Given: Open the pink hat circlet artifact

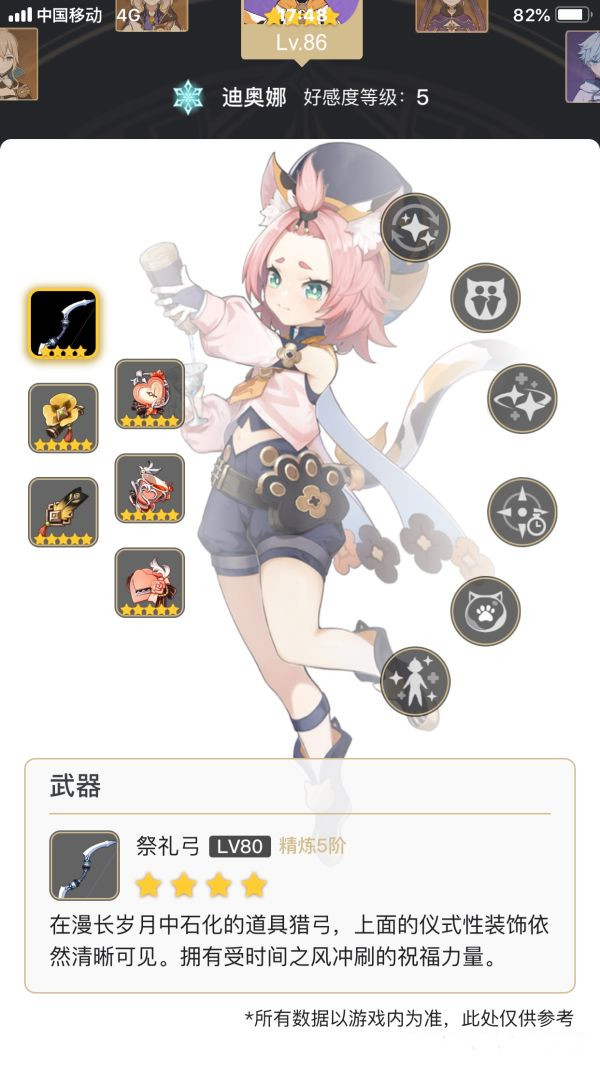Looking at the screenshot, I should [149, 581].
